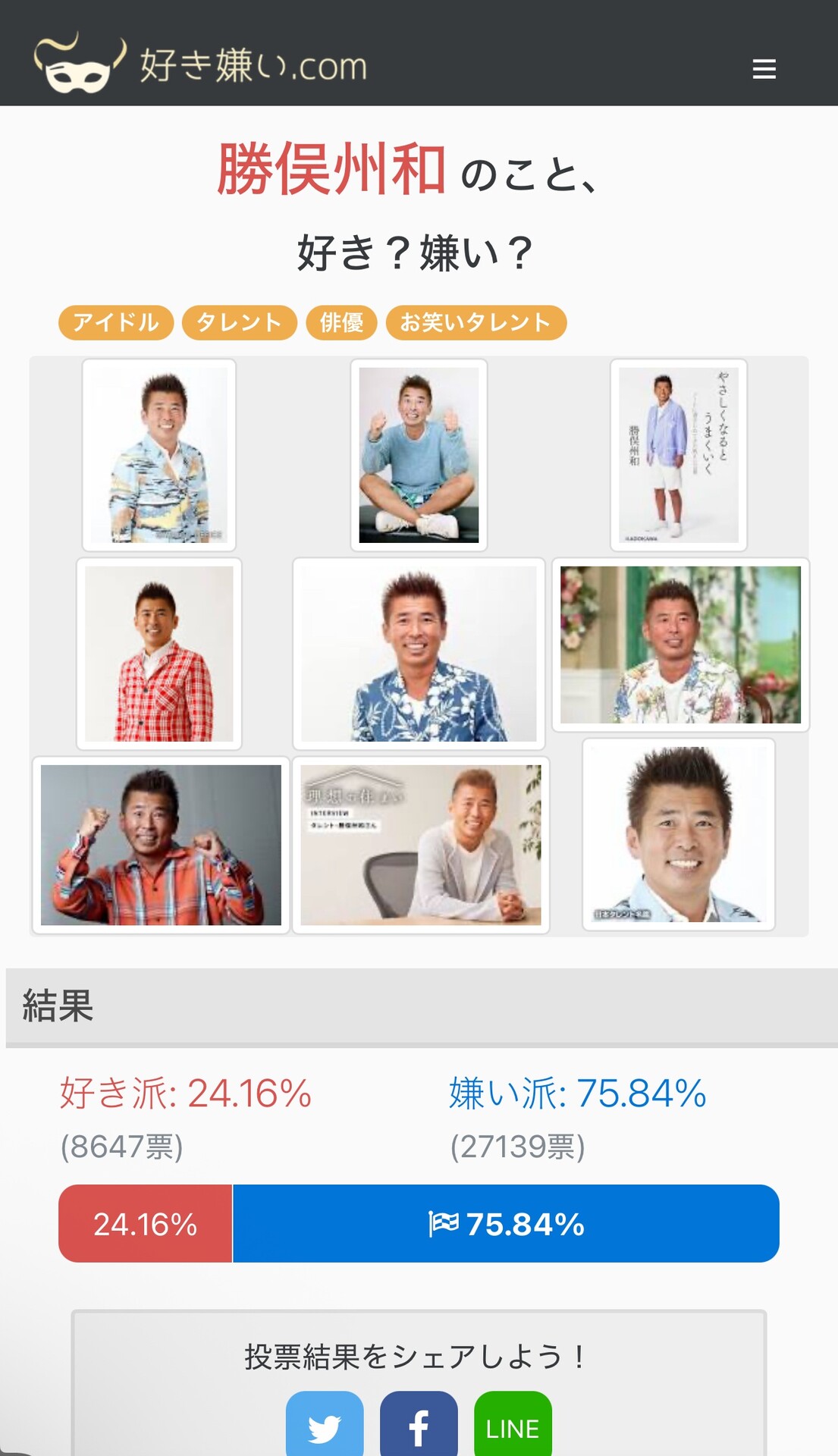Open the 理想の住まい interview photo
This screenshot has height=1456, width=838.
point(421,845)
